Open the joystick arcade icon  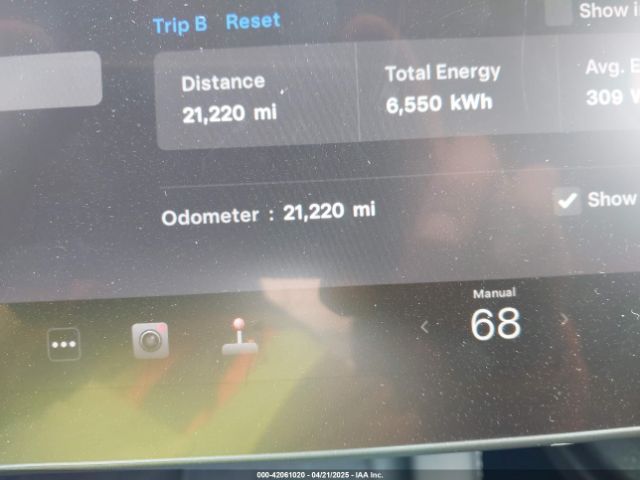pos(239,338)
